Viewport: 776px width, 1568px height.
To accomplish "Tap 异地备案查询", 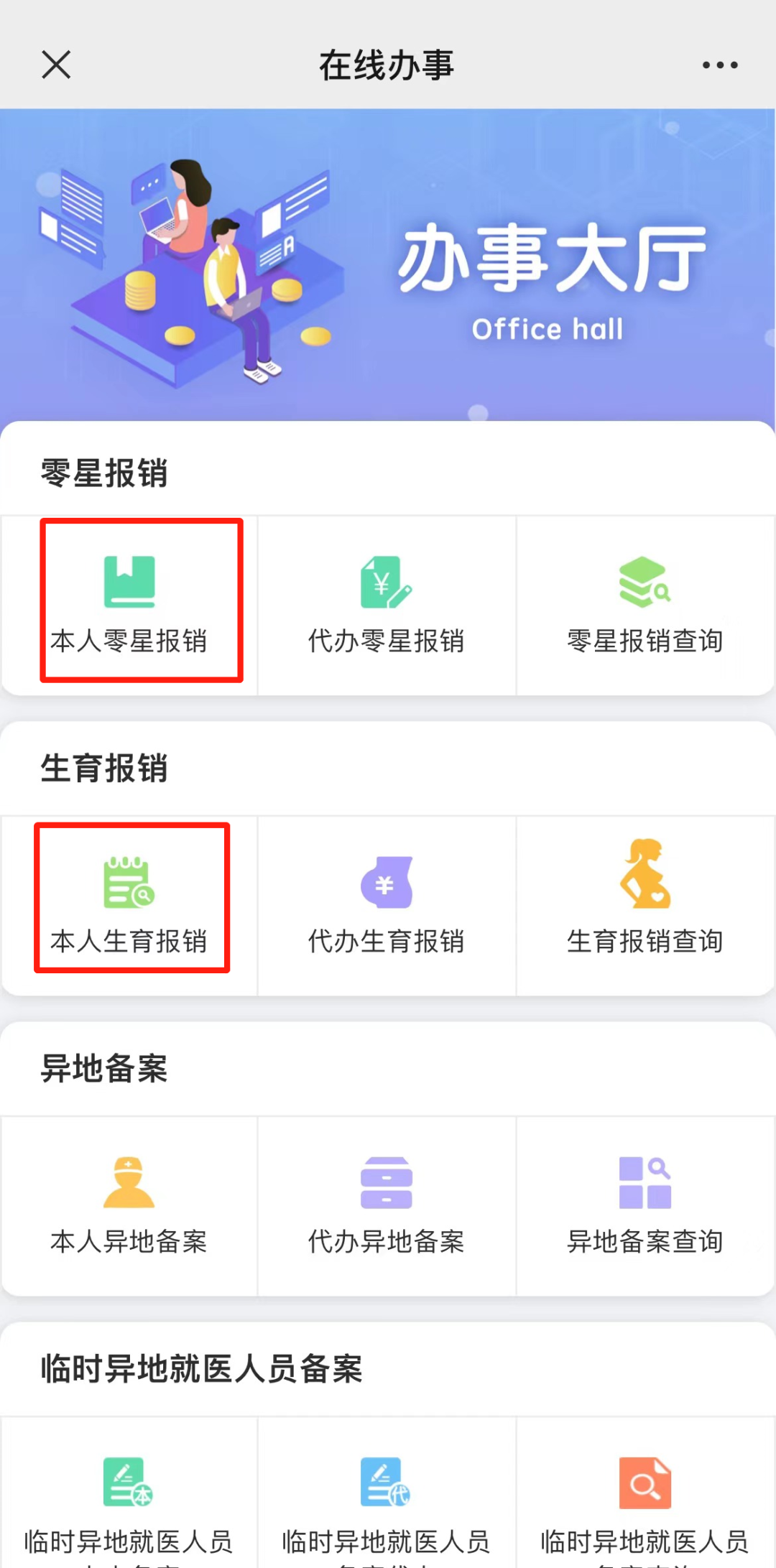I will point(645,1205).
